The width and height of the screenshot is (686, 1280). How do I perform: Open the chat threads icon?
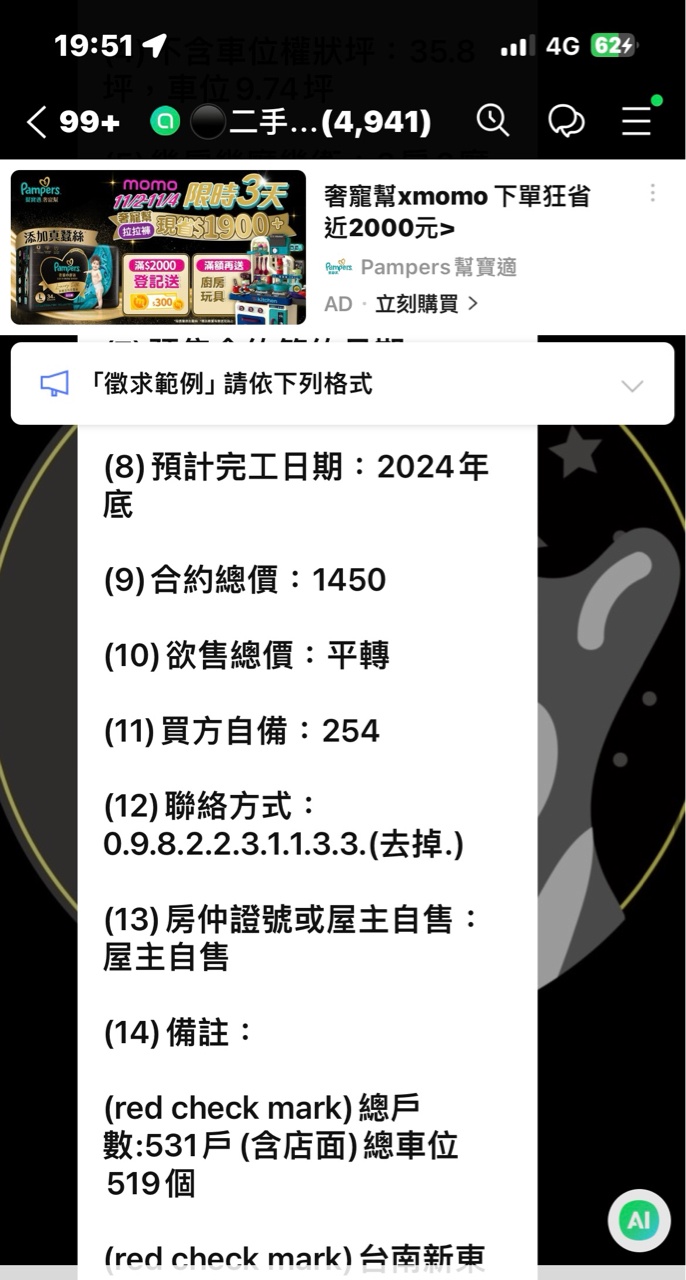tap(566, 121)
